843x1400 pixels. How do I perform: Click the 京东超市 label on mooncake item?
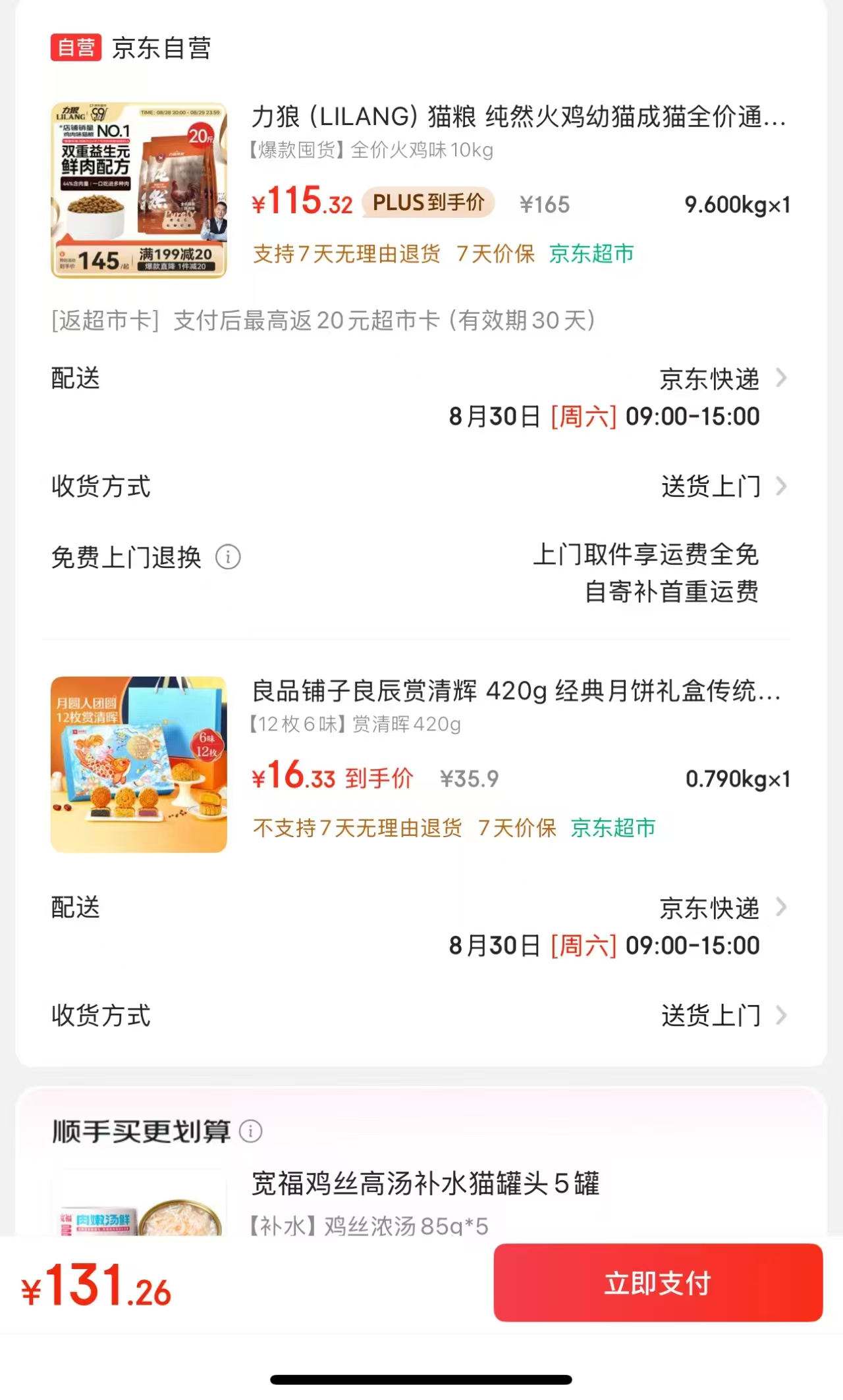pyautogui.click(x=614, y=830)
